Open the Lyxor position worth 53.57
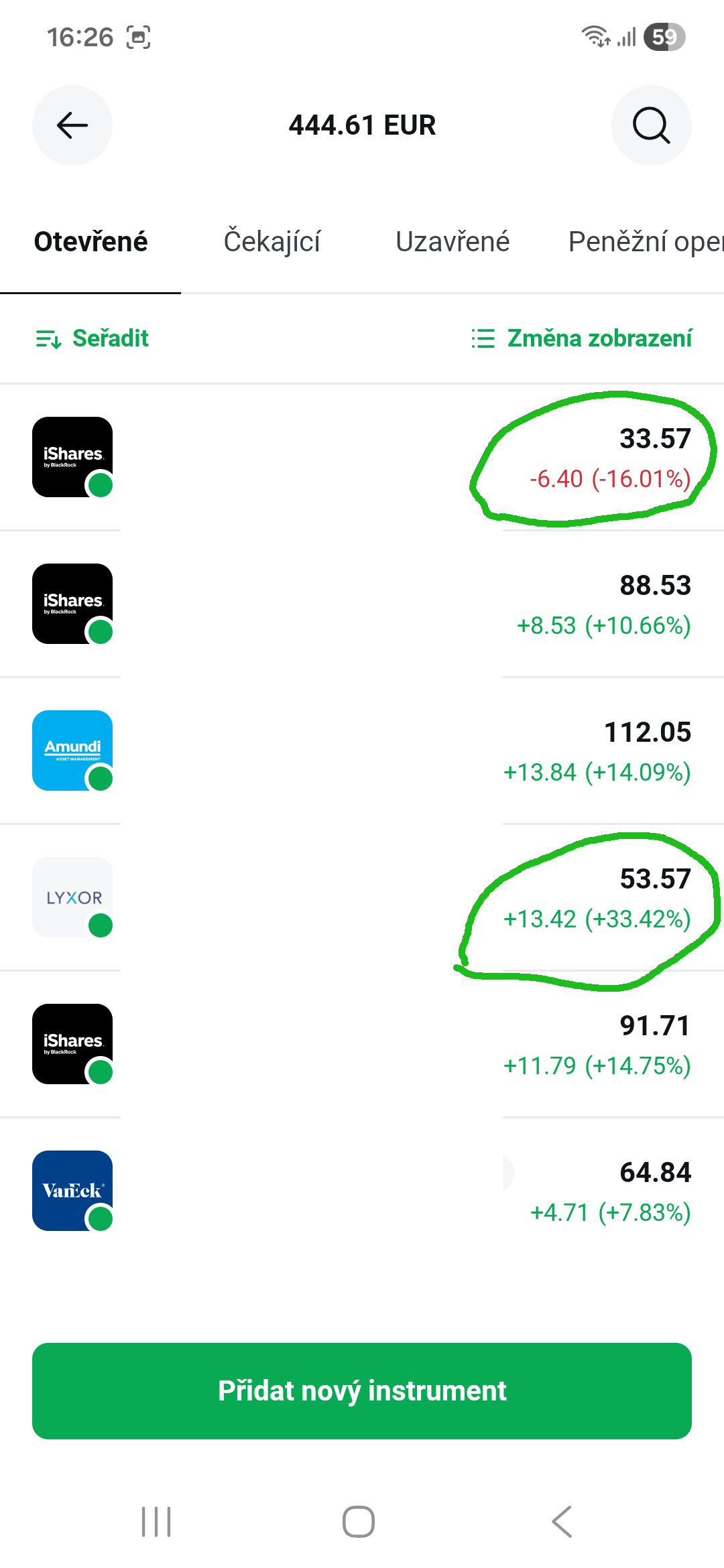 pyautogui.click(x=362, y=898)
